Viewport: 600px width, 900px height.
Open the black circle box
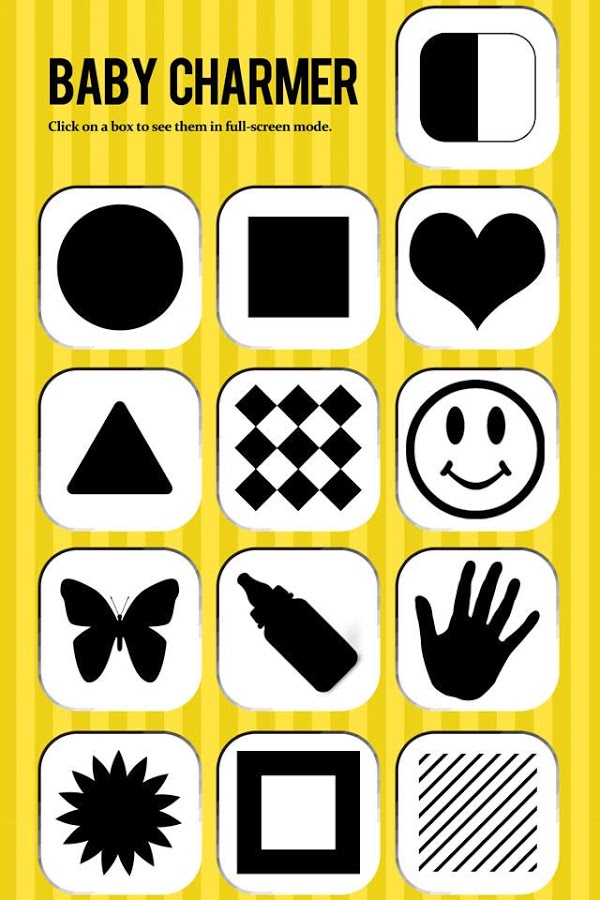(120, 267)
